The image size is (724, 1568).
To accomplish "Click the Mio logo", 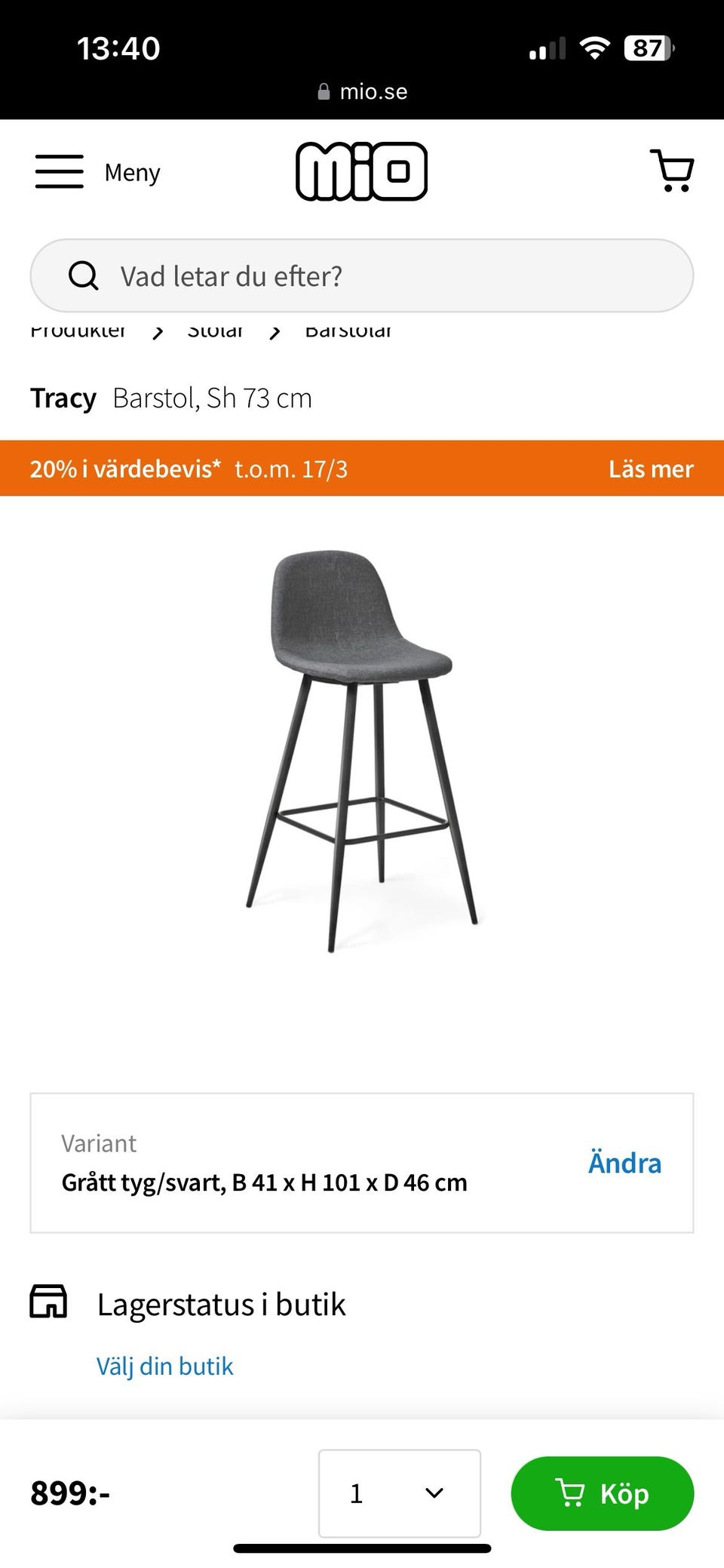I will (362, 171).
